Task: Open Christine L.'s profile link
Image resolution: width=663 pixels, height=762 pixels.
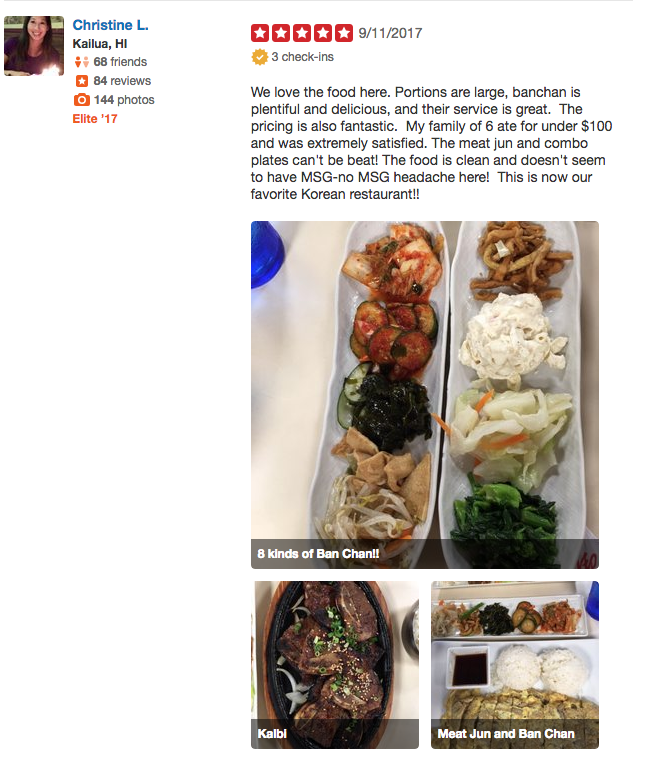Action: (110, 25)
